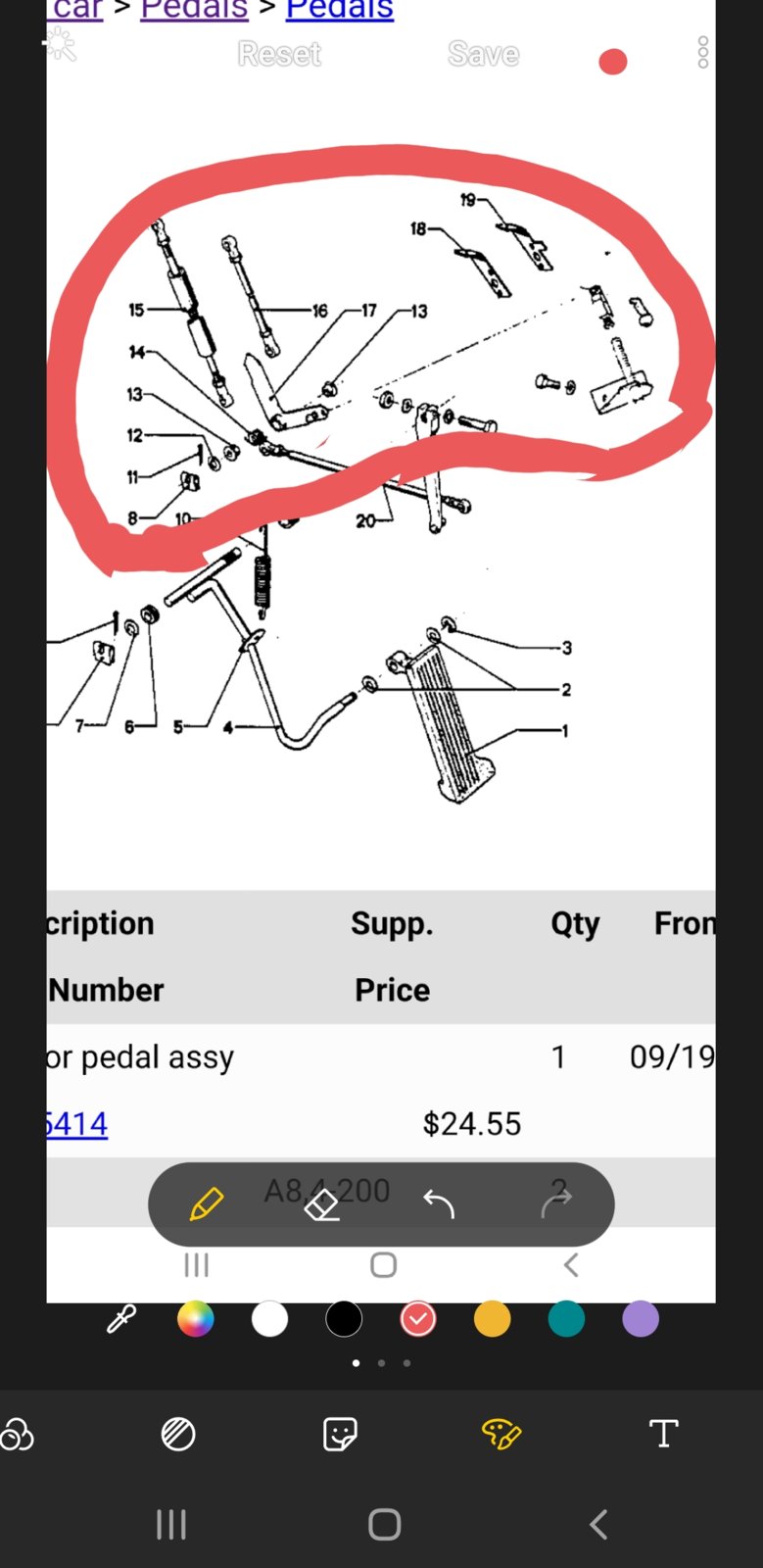Viewport: 763px width, 1568px height.
Task: Redo the undone stroke
Action: point(555,1204)
